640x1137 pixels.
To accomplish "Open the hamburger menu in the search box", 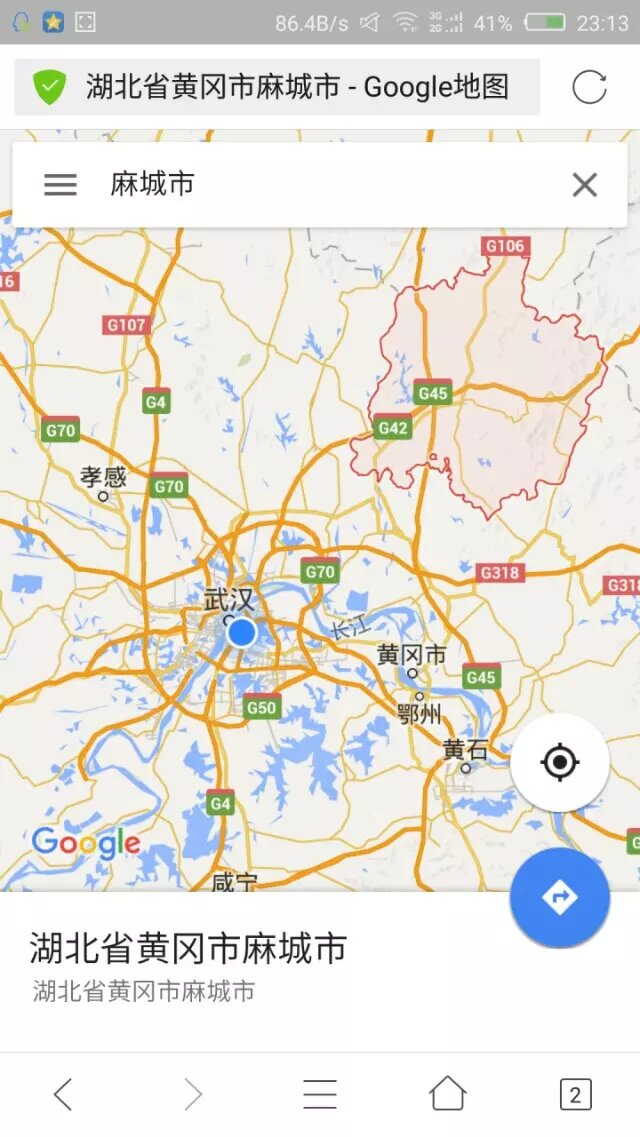I will coord(60,184).
